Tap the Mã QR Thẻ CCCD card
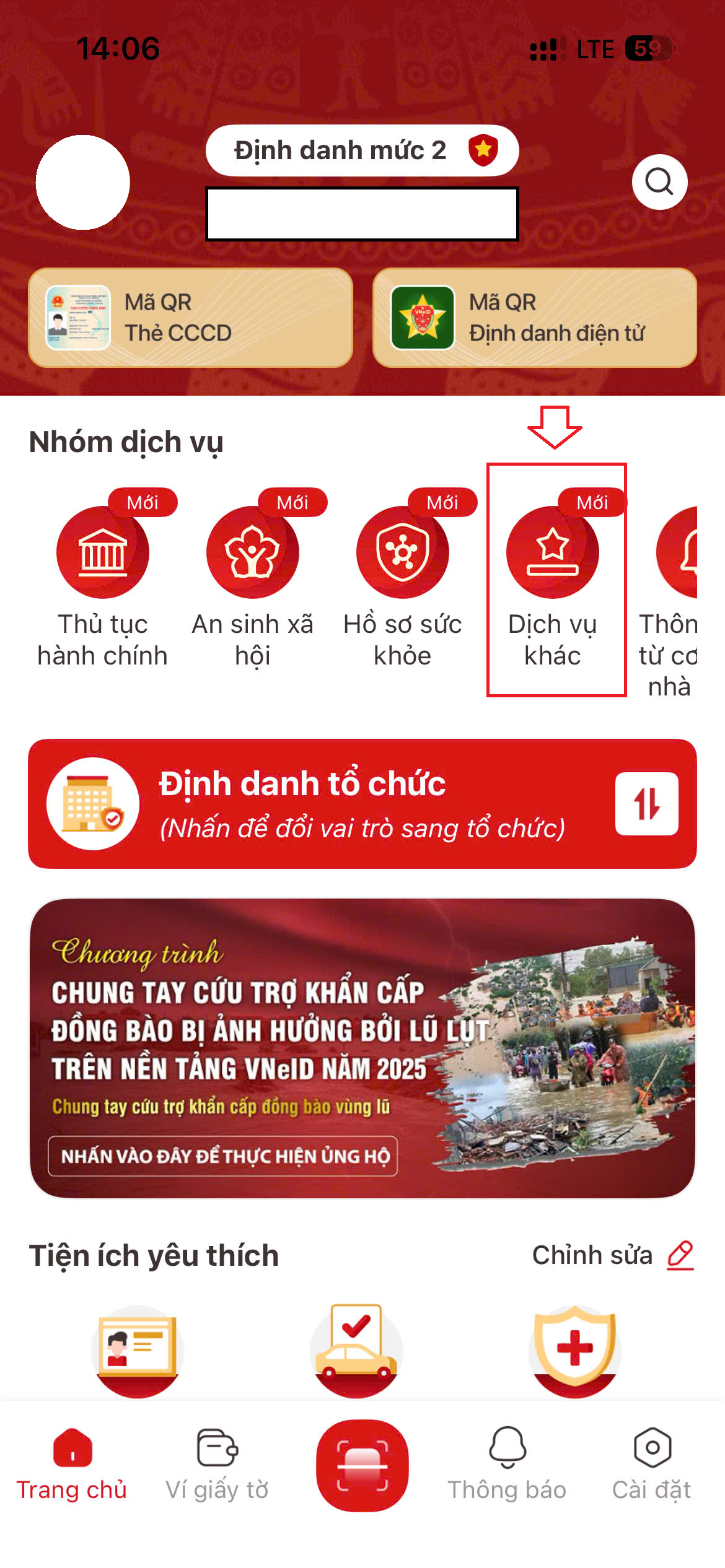The height and width of the screenshot is (1568, 725). tap(186, 318)
